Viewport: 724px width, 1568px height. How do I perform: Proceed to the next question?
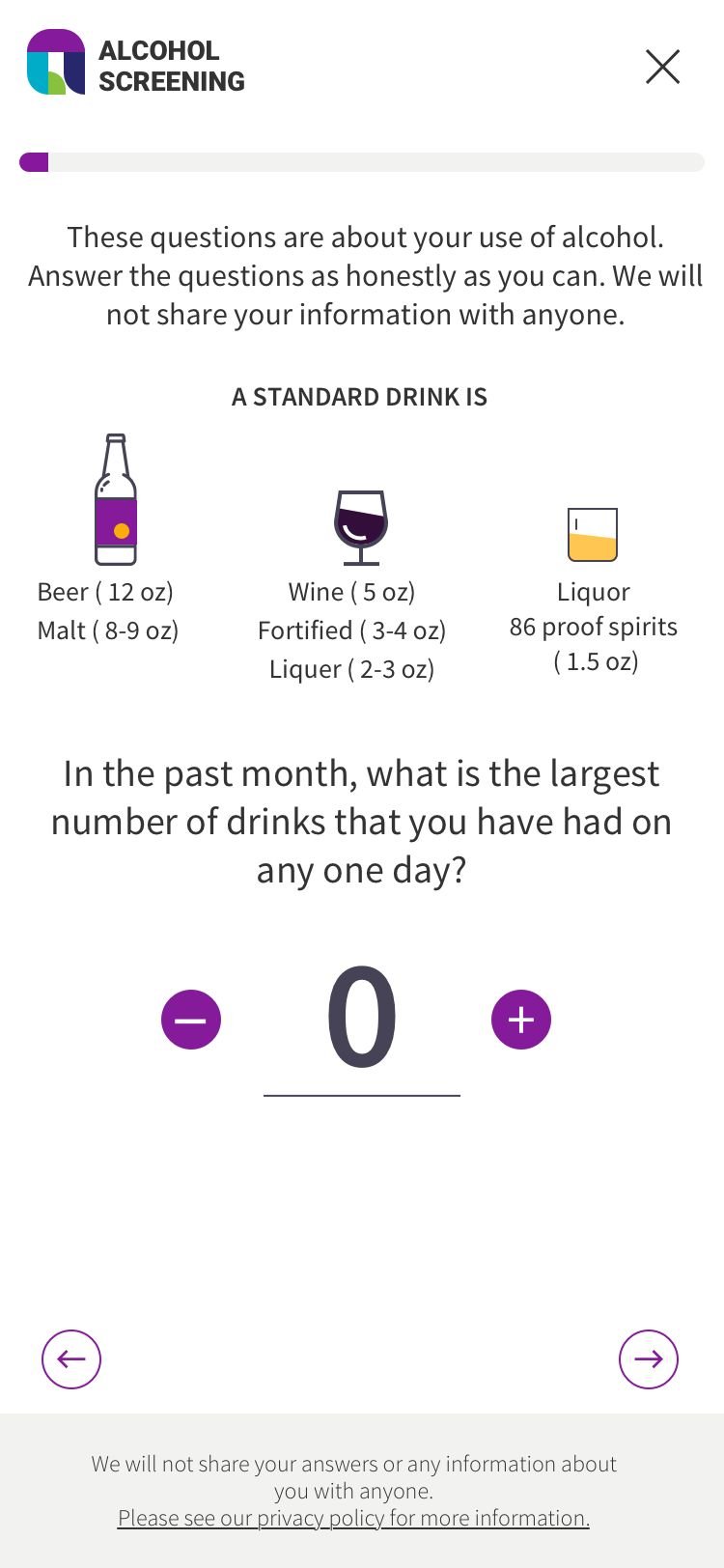649,1359
